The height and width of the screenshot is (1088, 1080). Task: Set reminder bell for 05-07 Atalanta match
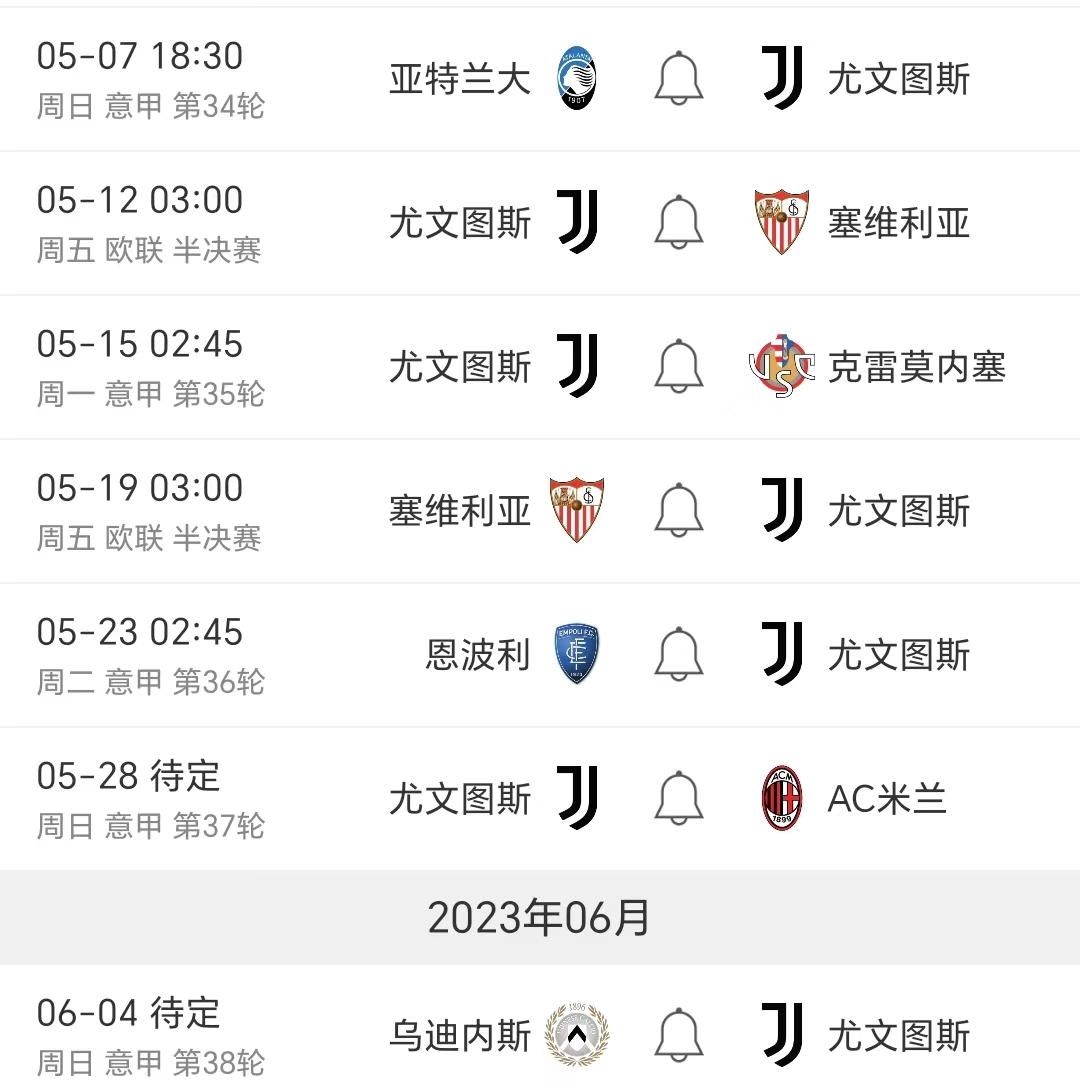679,79
